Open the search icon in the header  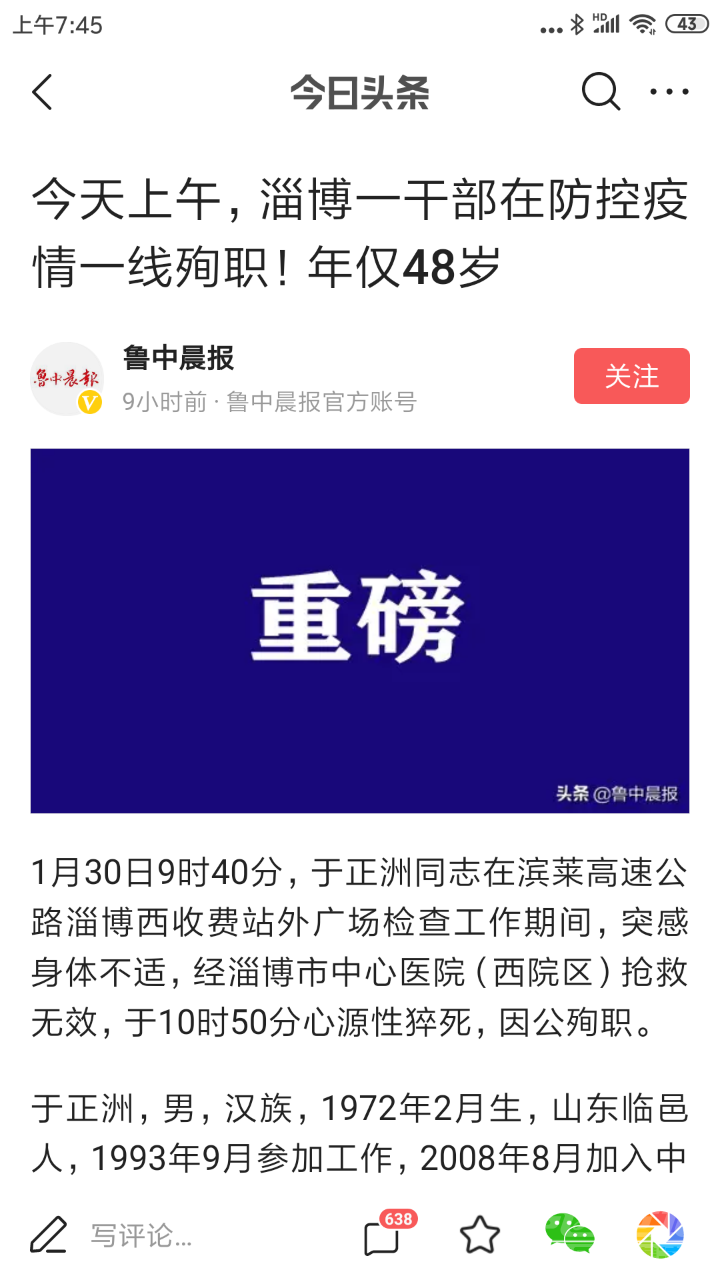[x=600, y=93]
